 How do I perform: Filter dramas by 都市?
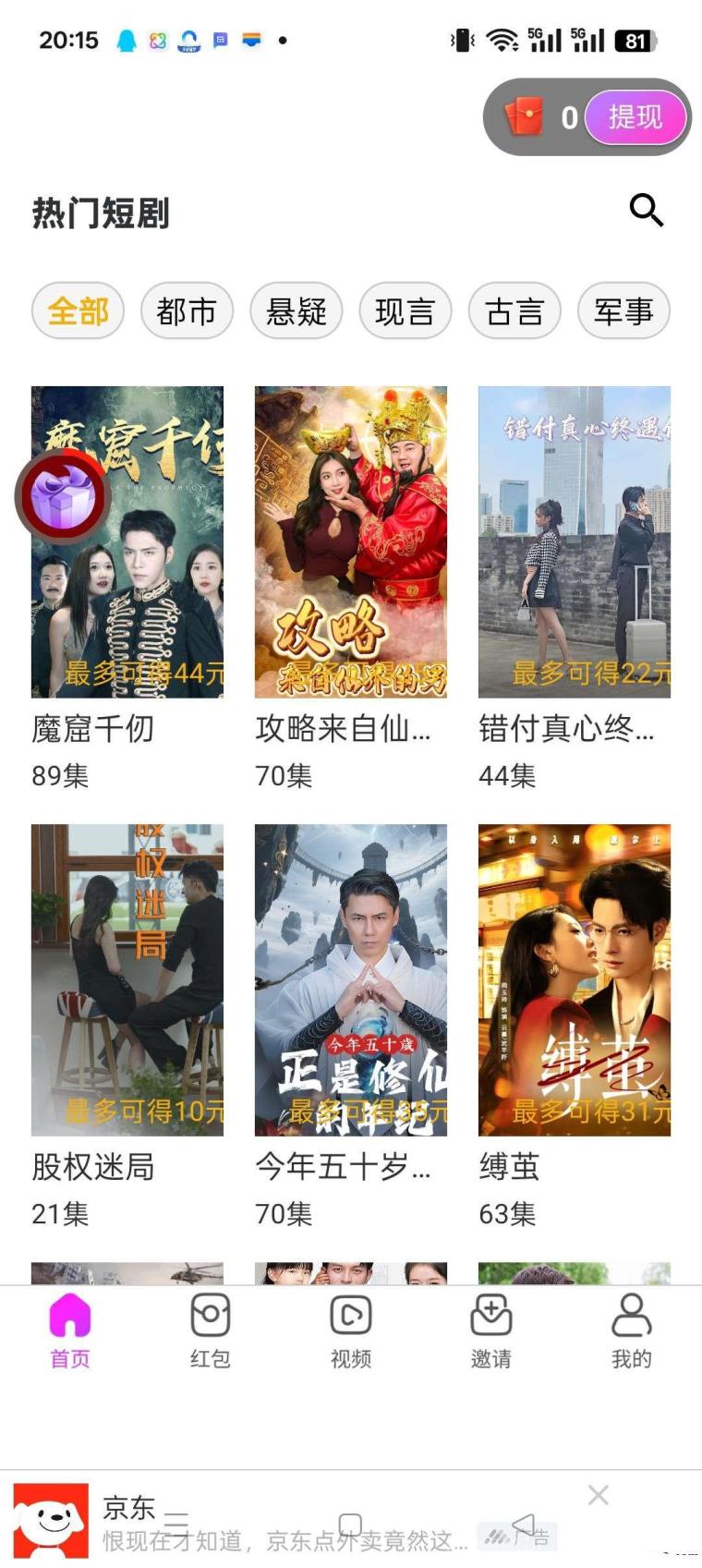click(x=186, y=310)
